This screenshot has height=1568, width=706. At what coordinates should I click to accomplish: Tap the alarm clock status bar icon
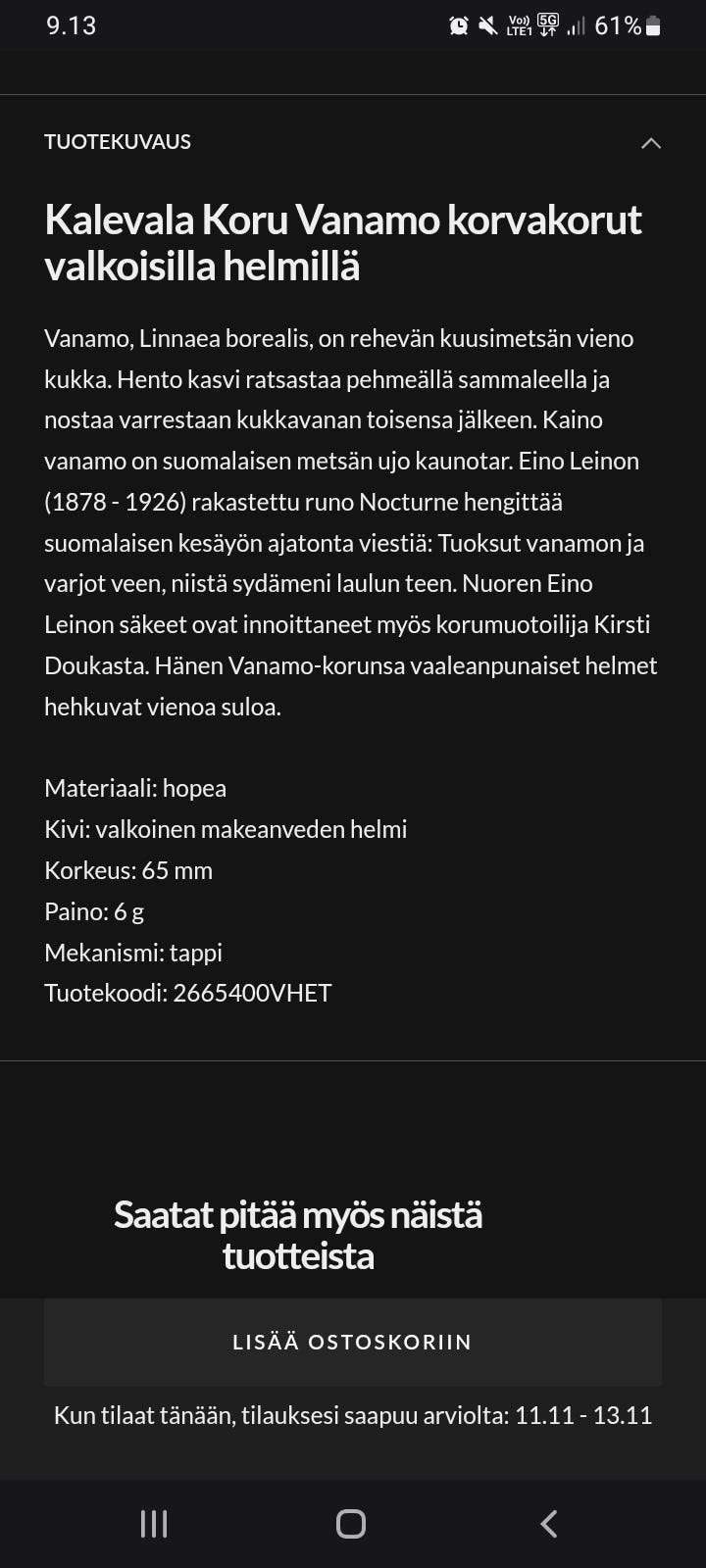457,25
